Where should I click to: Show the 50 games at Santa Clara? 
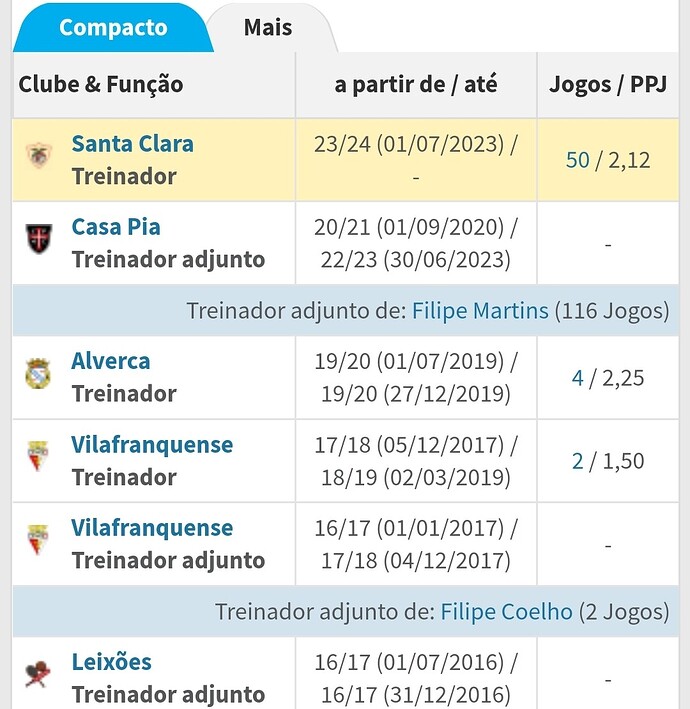pyautogui.click(x=577, y=160)
